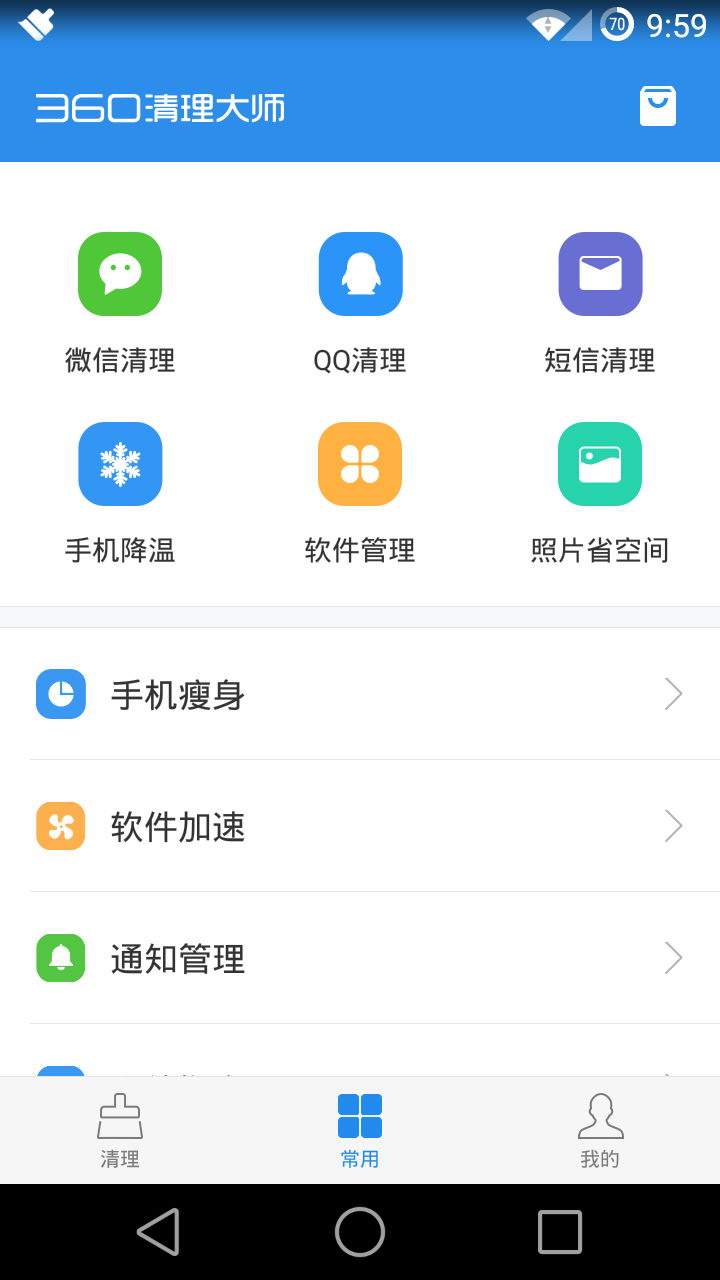Open software management (软件管理)
Viewport: 720px width, 1280px height.
(360, 463)
